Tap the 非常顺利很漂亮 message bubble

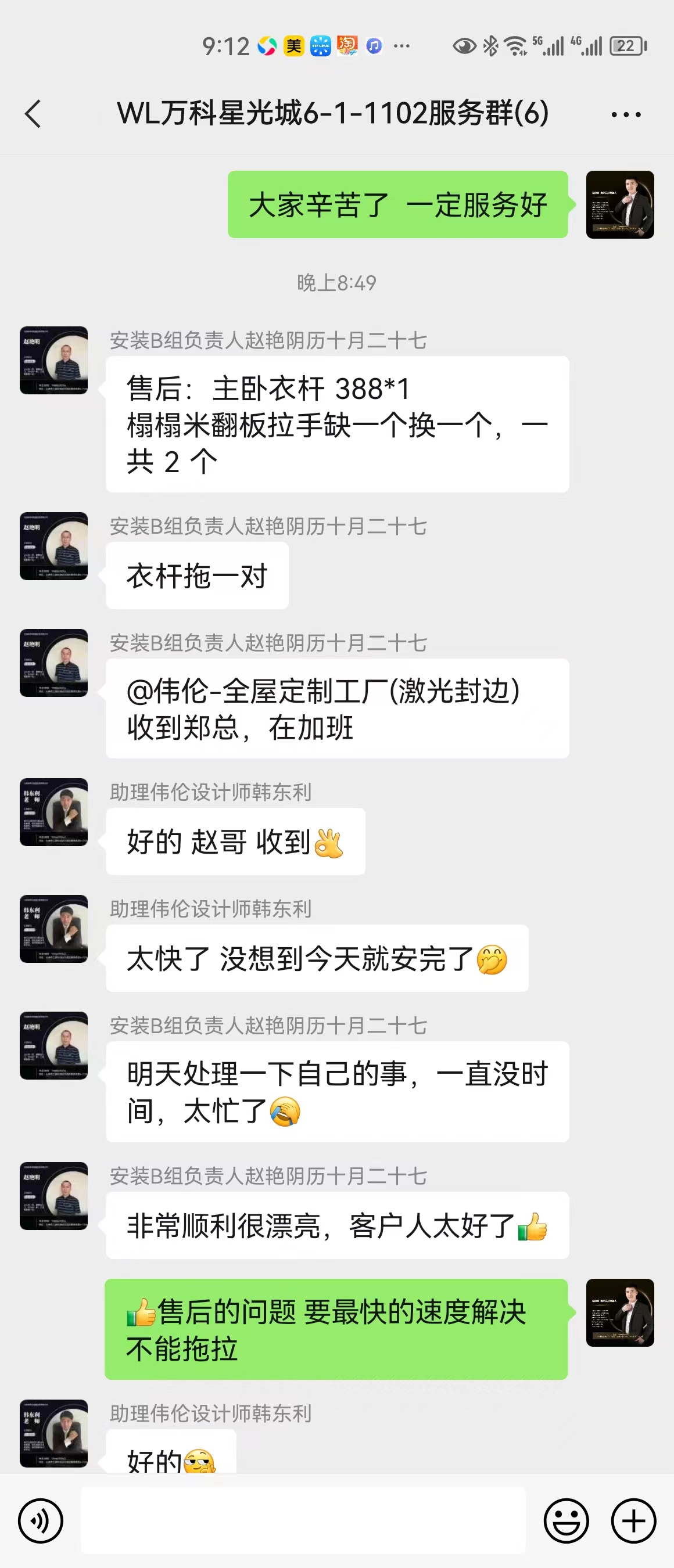338,1225
